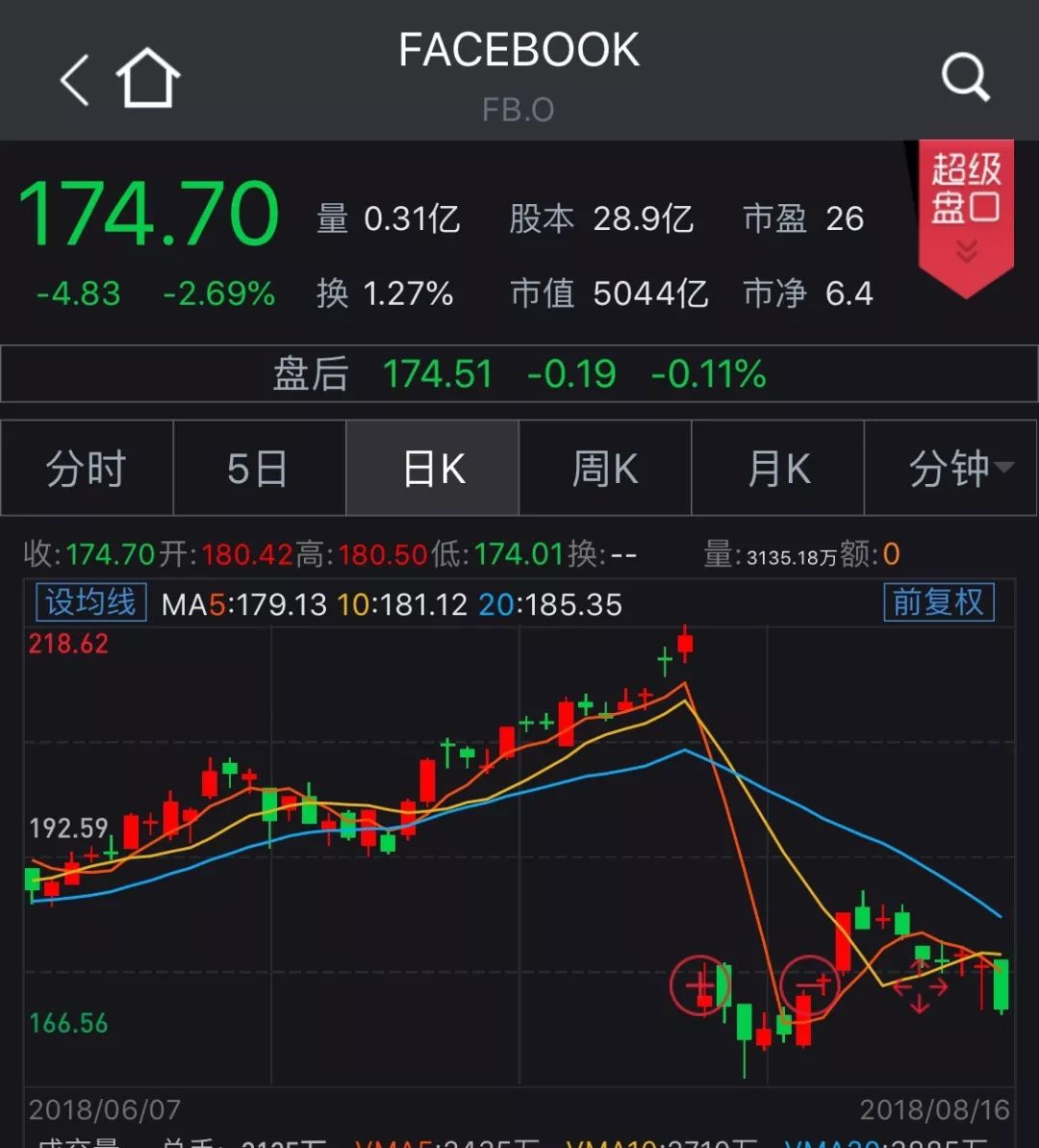Viewport: 1039px width, 1148px height.
Task: Open 设均线 moving average settings
Action: 90,603
